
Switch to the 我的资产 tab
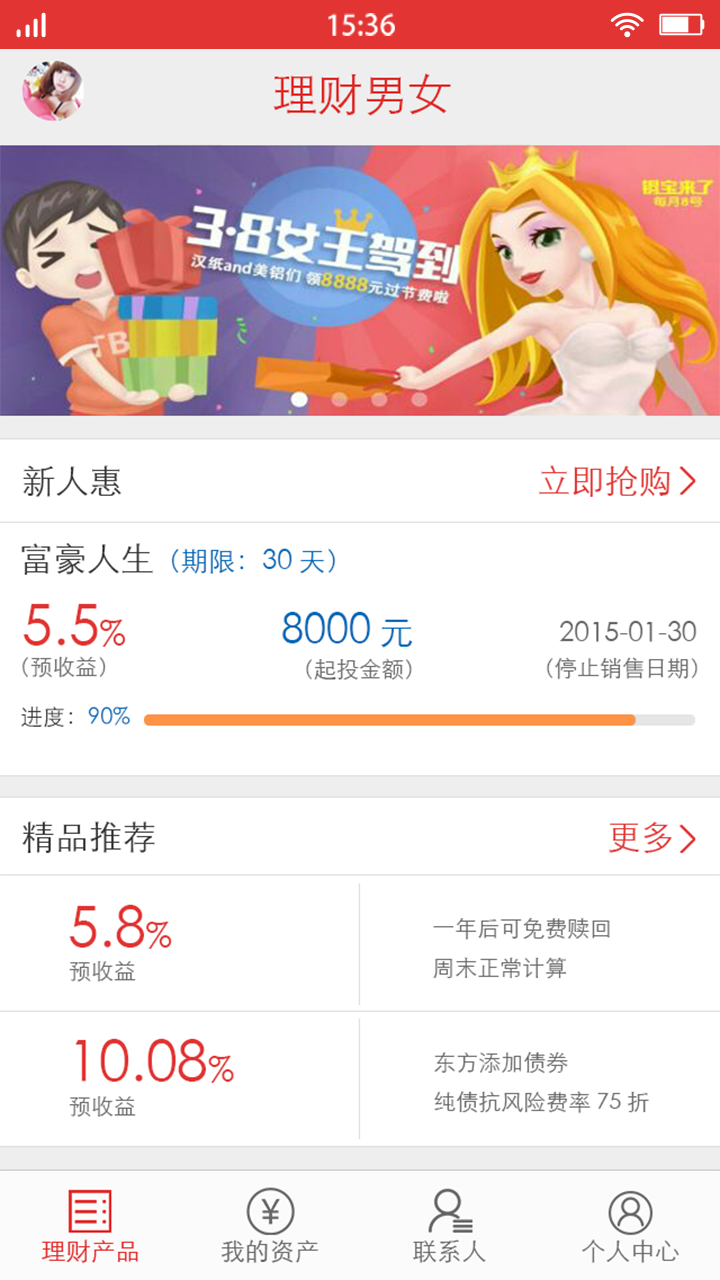pyautogui.click(x=270, y=1225)
